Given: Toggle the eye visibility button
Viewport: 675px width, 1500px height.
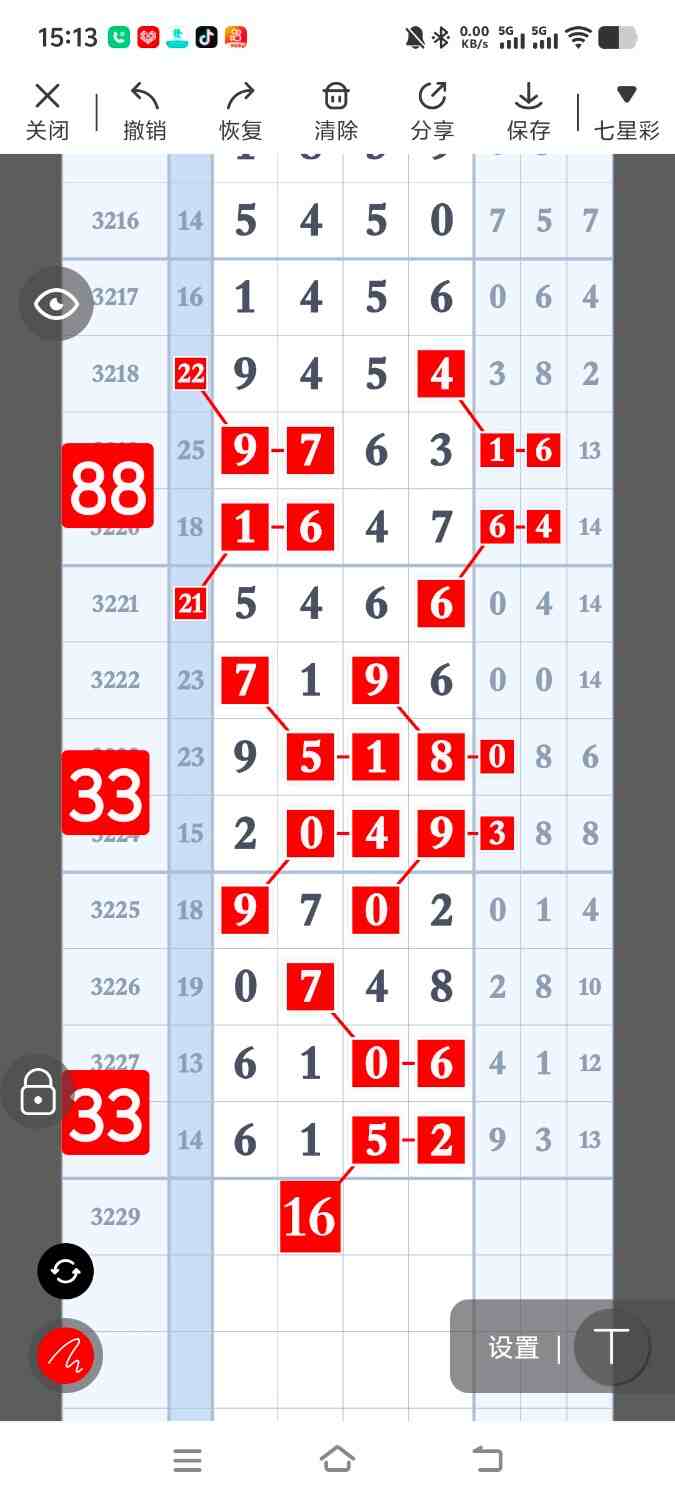Looking at the screenshot, I should 56,304.
